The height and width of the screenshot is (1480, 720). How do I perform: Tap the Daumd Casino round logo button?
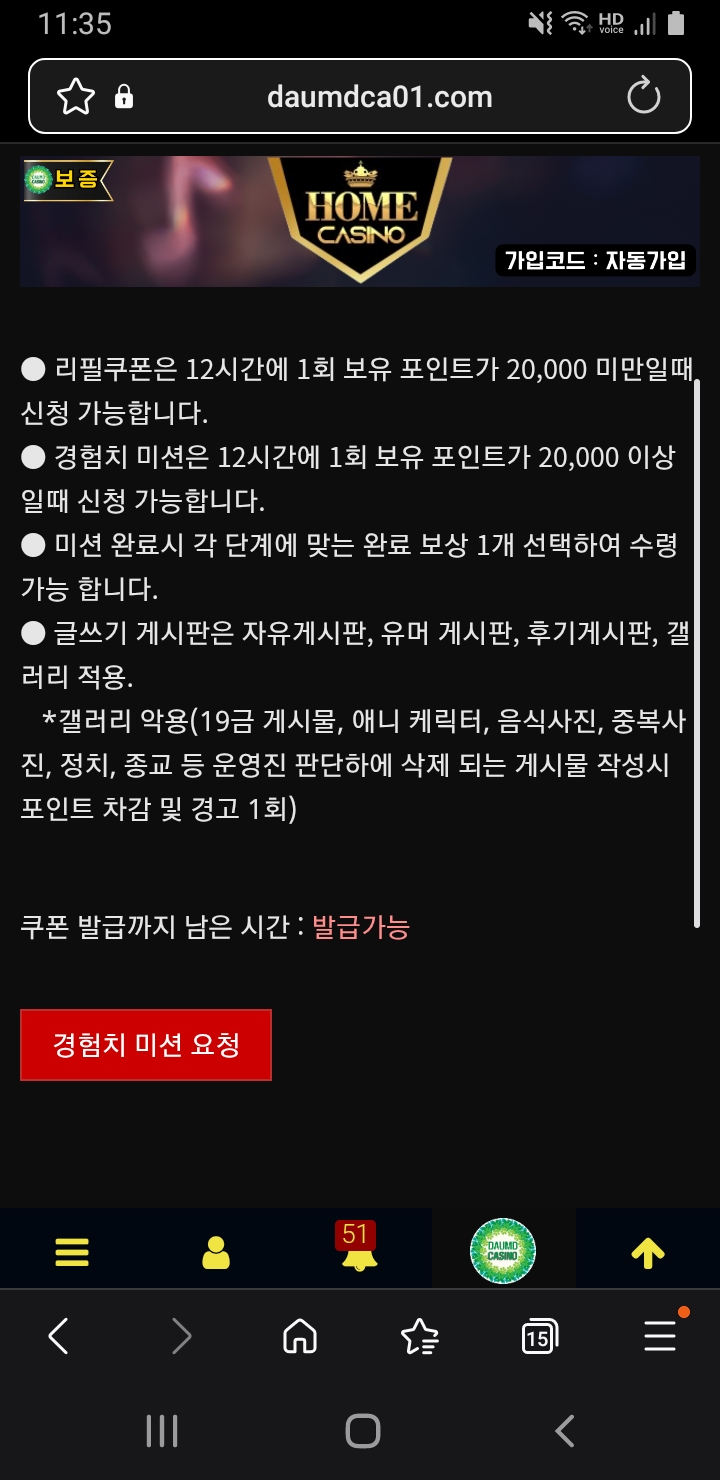503,1251
